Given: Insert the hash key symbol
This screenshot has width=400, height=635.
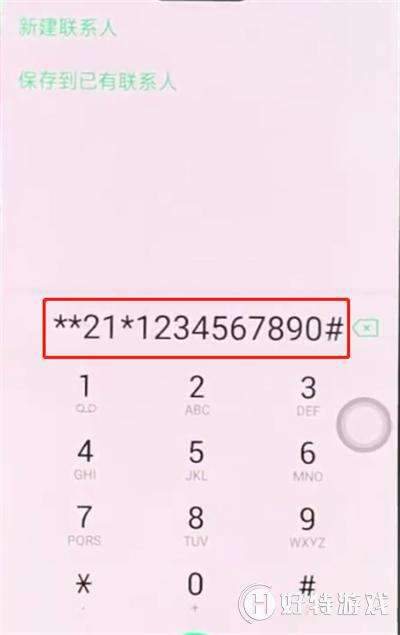Looking at the screenshot, I should 307,586.
